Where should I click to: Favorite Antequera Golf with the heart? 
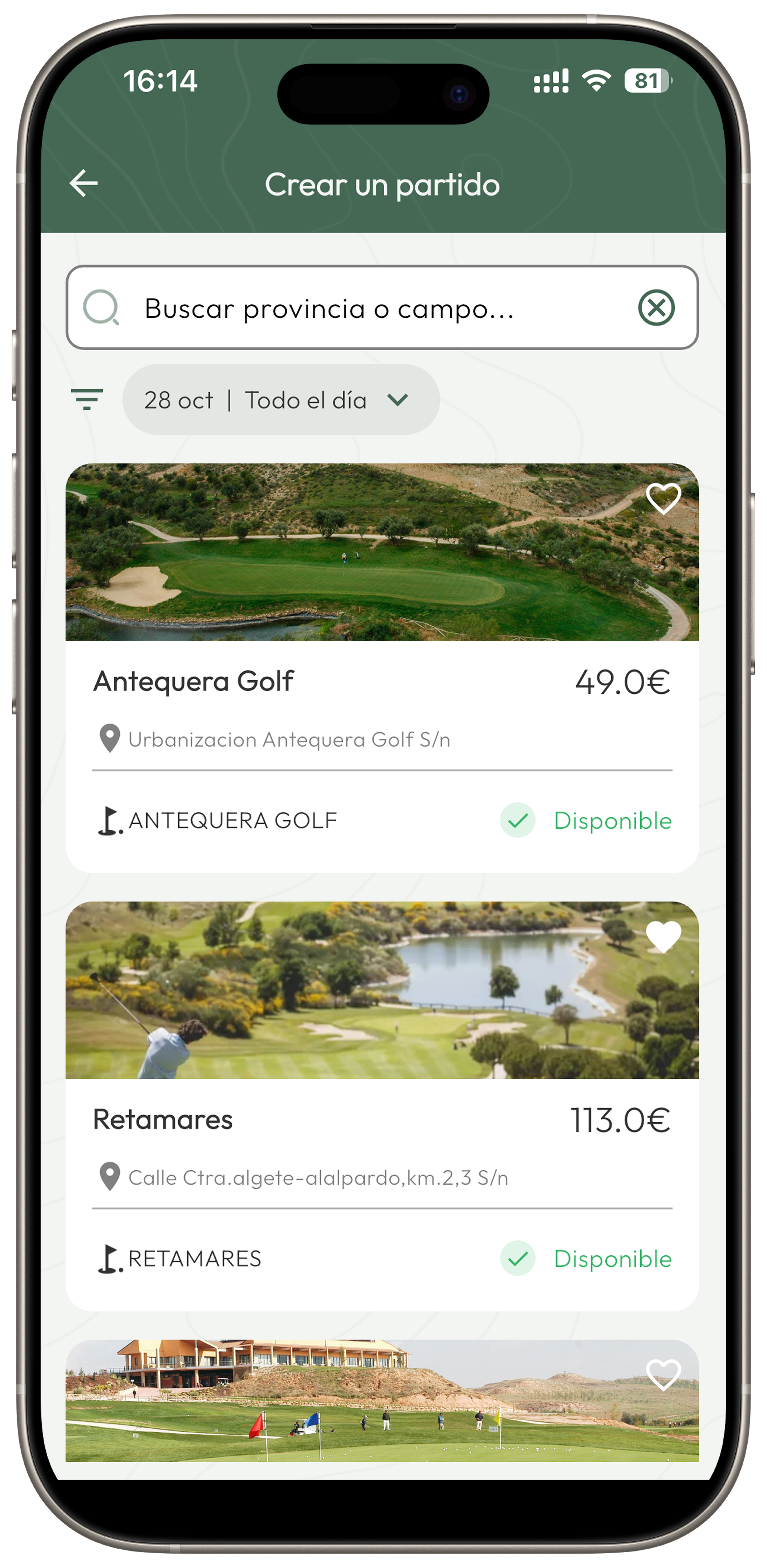[x=663, y=499]
